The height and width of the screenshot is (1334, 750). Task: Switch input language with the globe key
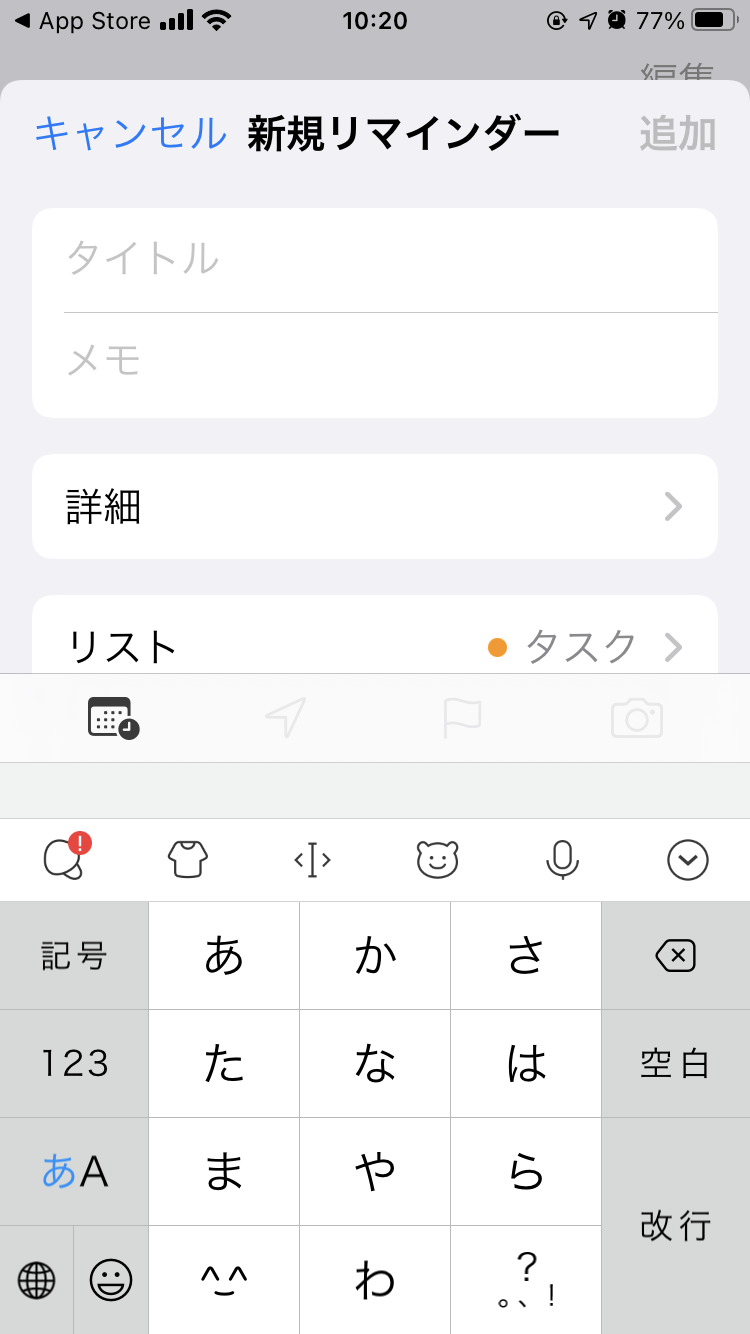pos(37,1280)
